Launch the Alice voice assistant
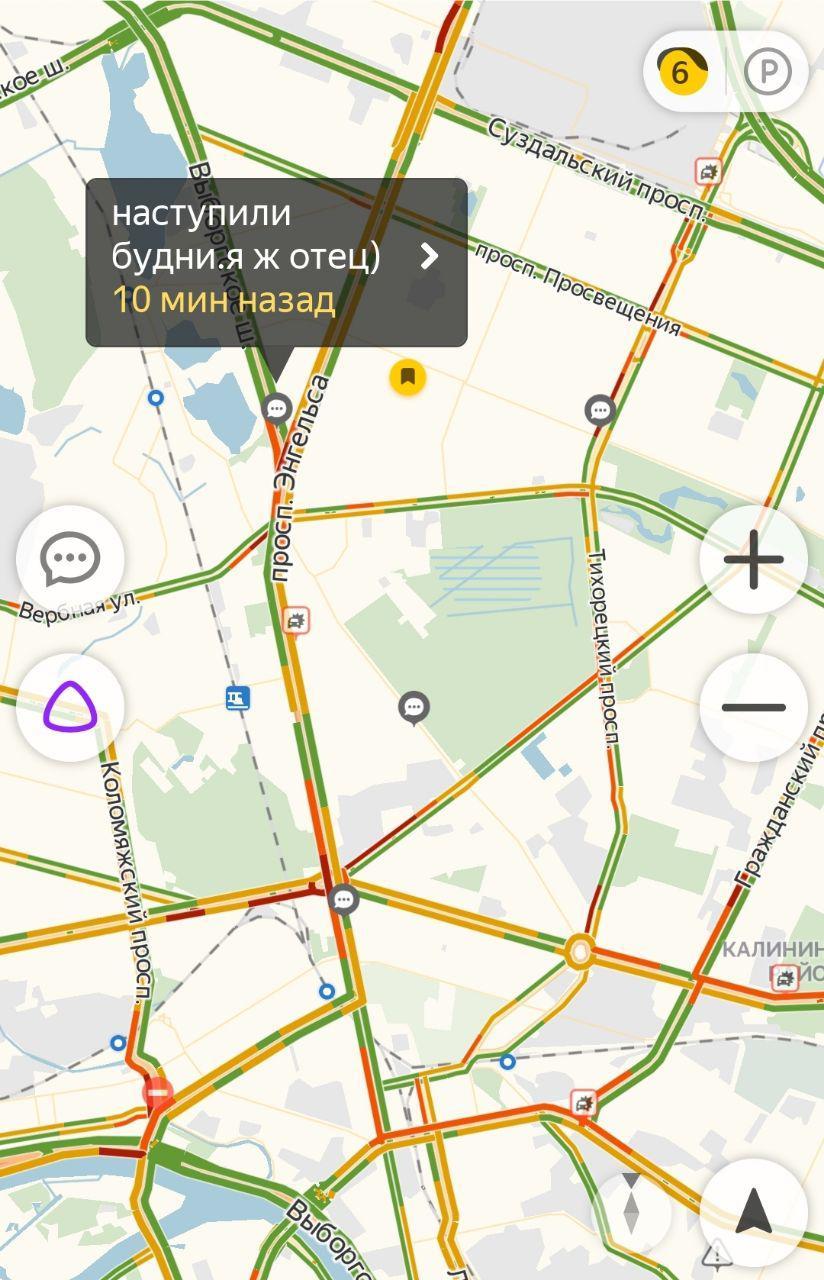The image size is (824, 1280). pos(70,707)
